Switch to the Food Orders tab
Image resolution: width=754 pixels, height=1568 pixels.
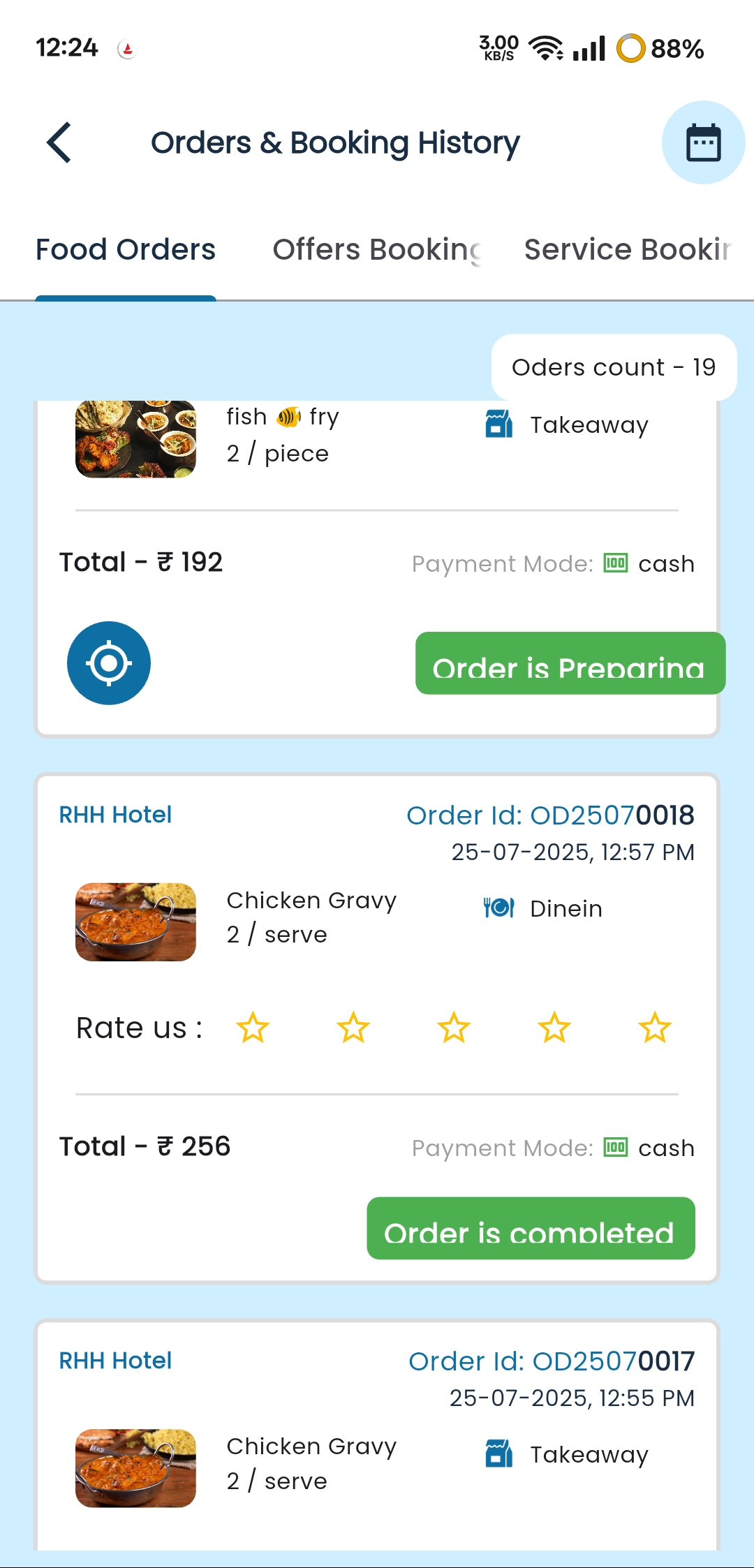(126, 250)
